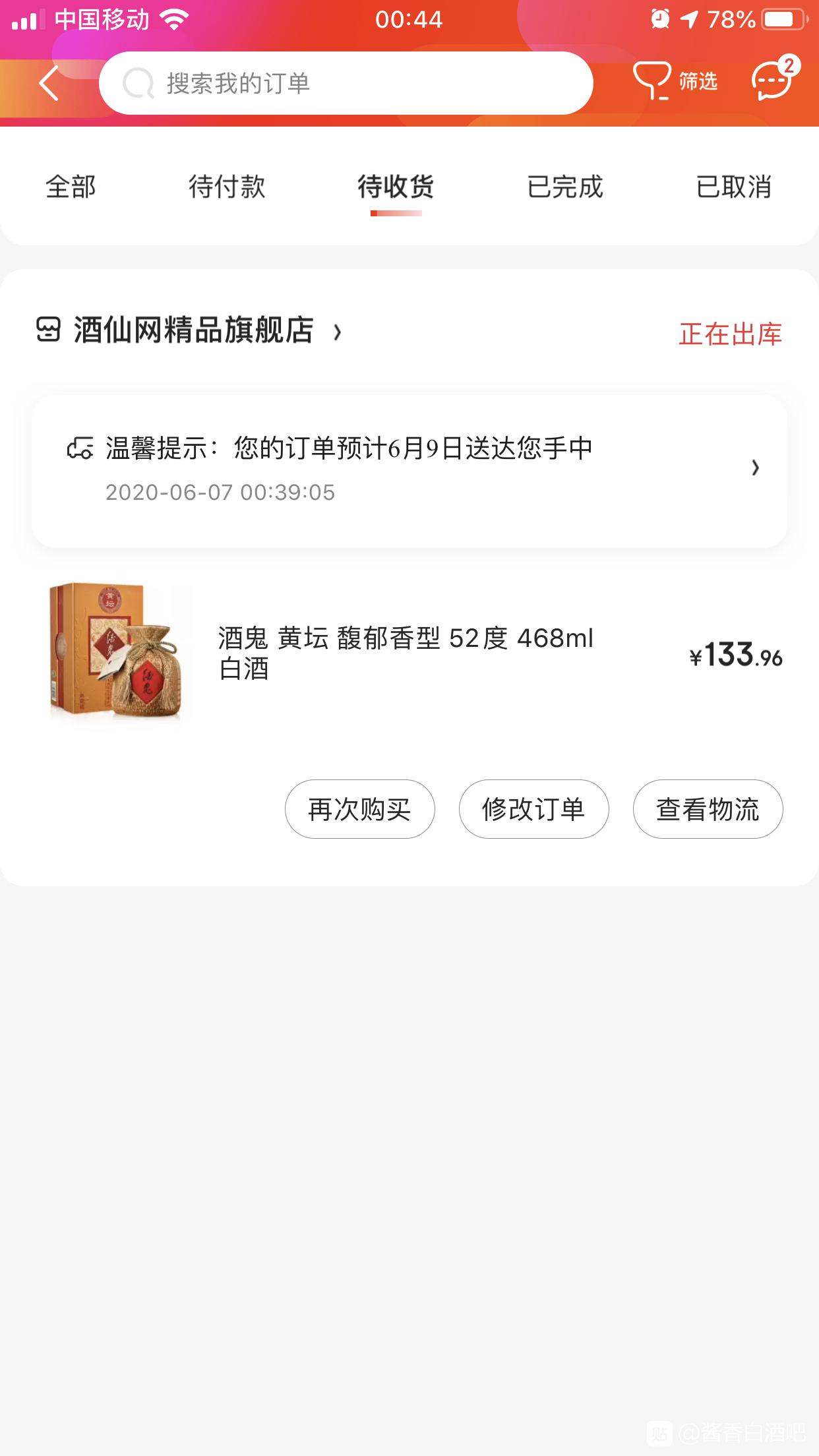Screen dimensions: 819x1456
Task: Tap the 搜索我的订单 search field
Action: pos(346,83)
